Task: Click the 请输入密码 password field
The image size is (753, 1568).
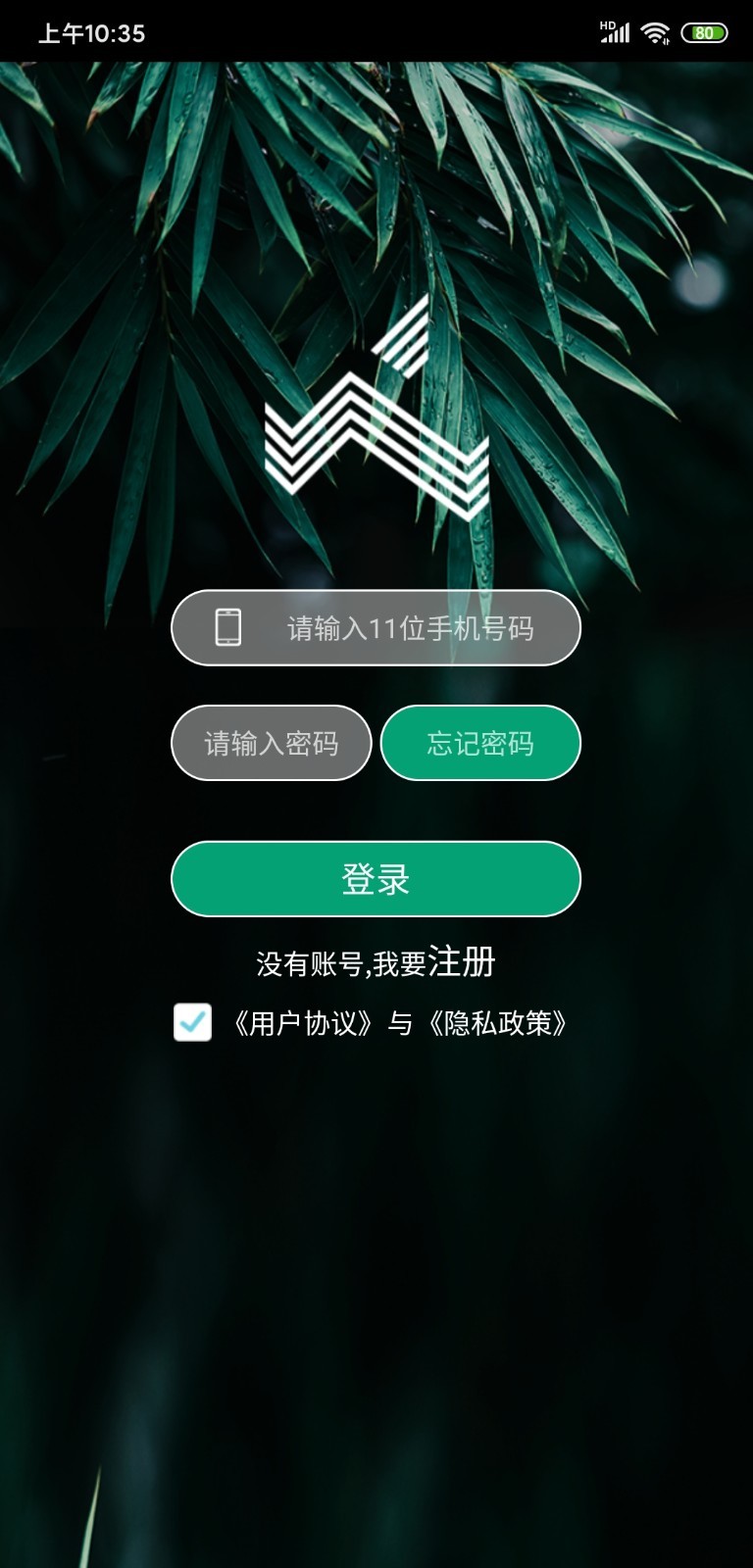Action: [x=271, y=743]
